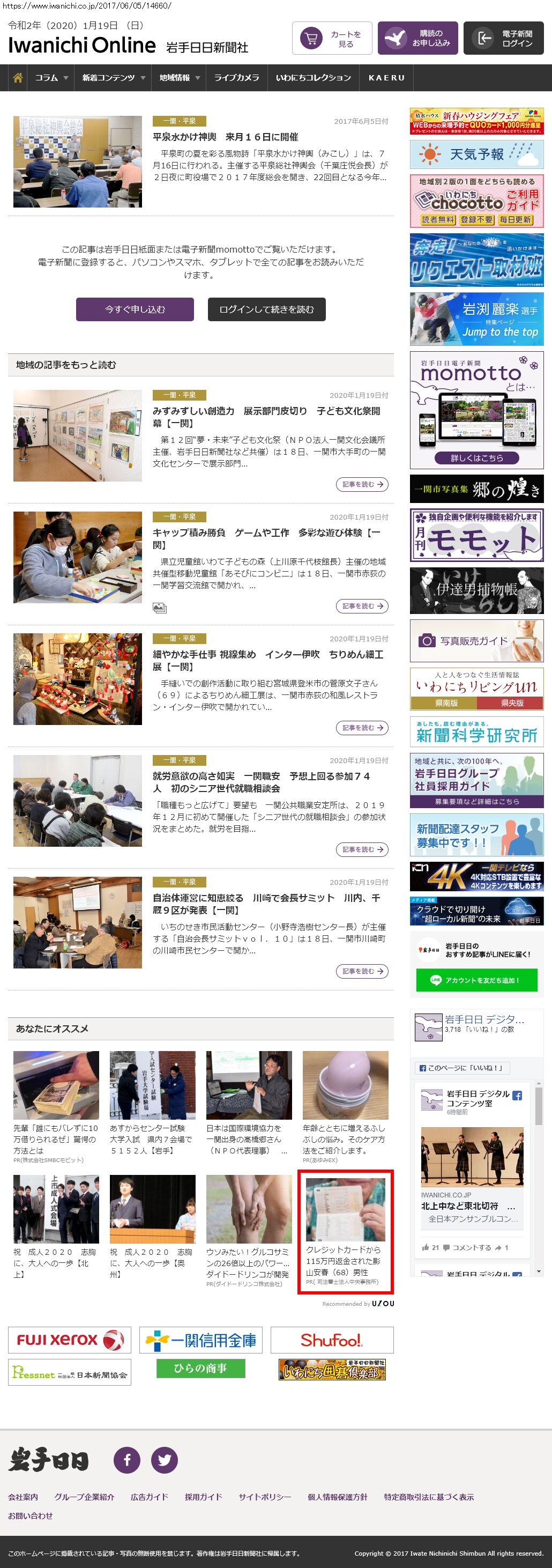
Task: Read more on みずみずしい創造力 article
Action: click(362, 485)
